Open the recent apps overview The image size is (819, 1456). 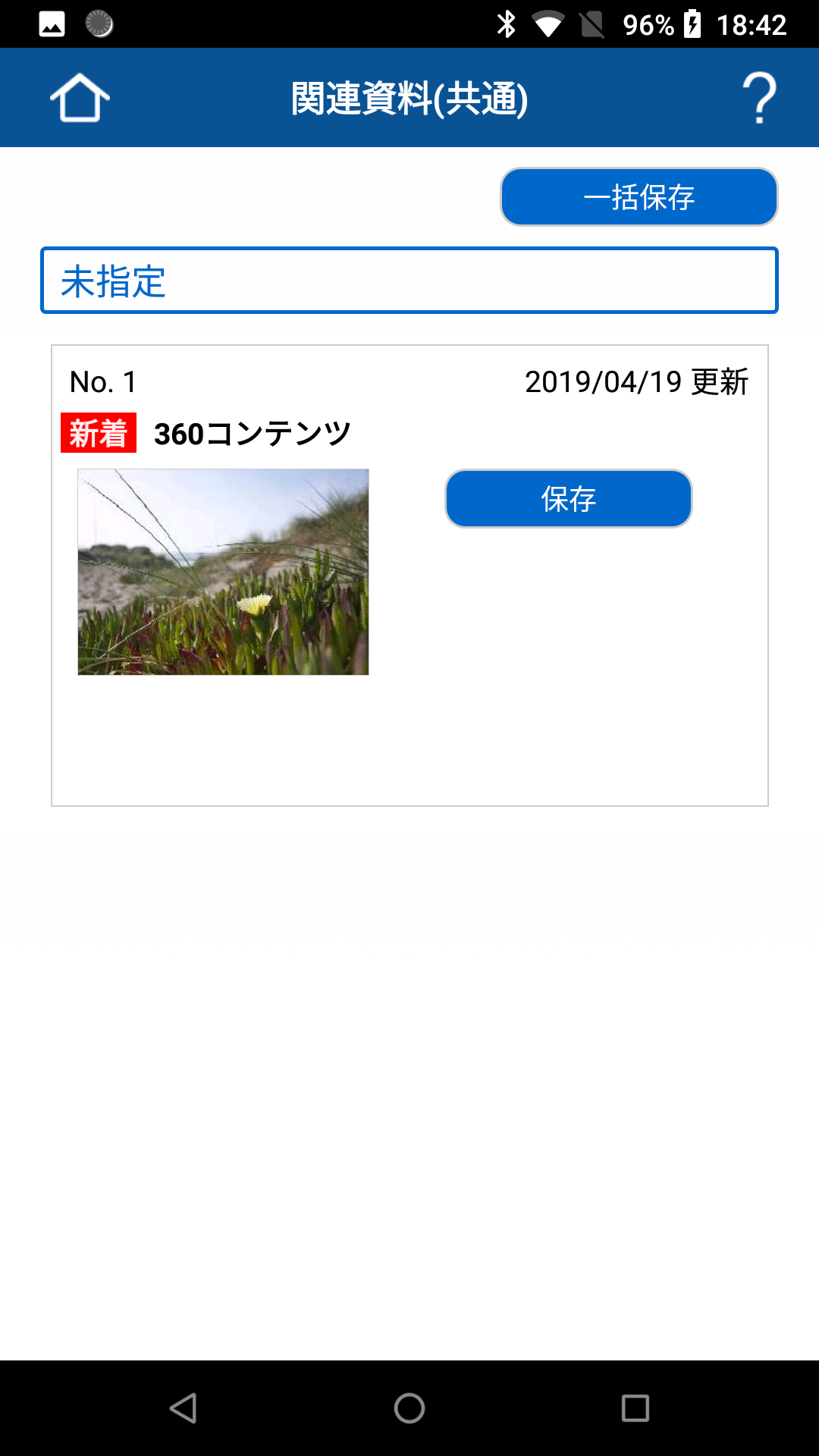click(x=635, y=1408)
